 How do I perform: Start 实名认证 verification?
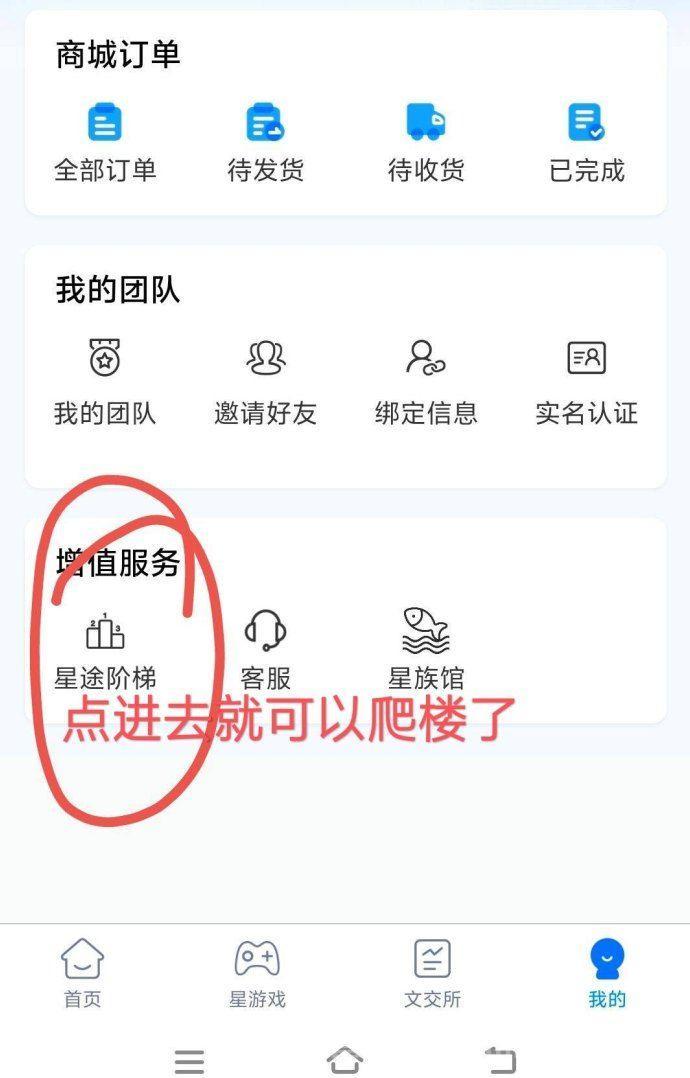(x=586, y=382)
